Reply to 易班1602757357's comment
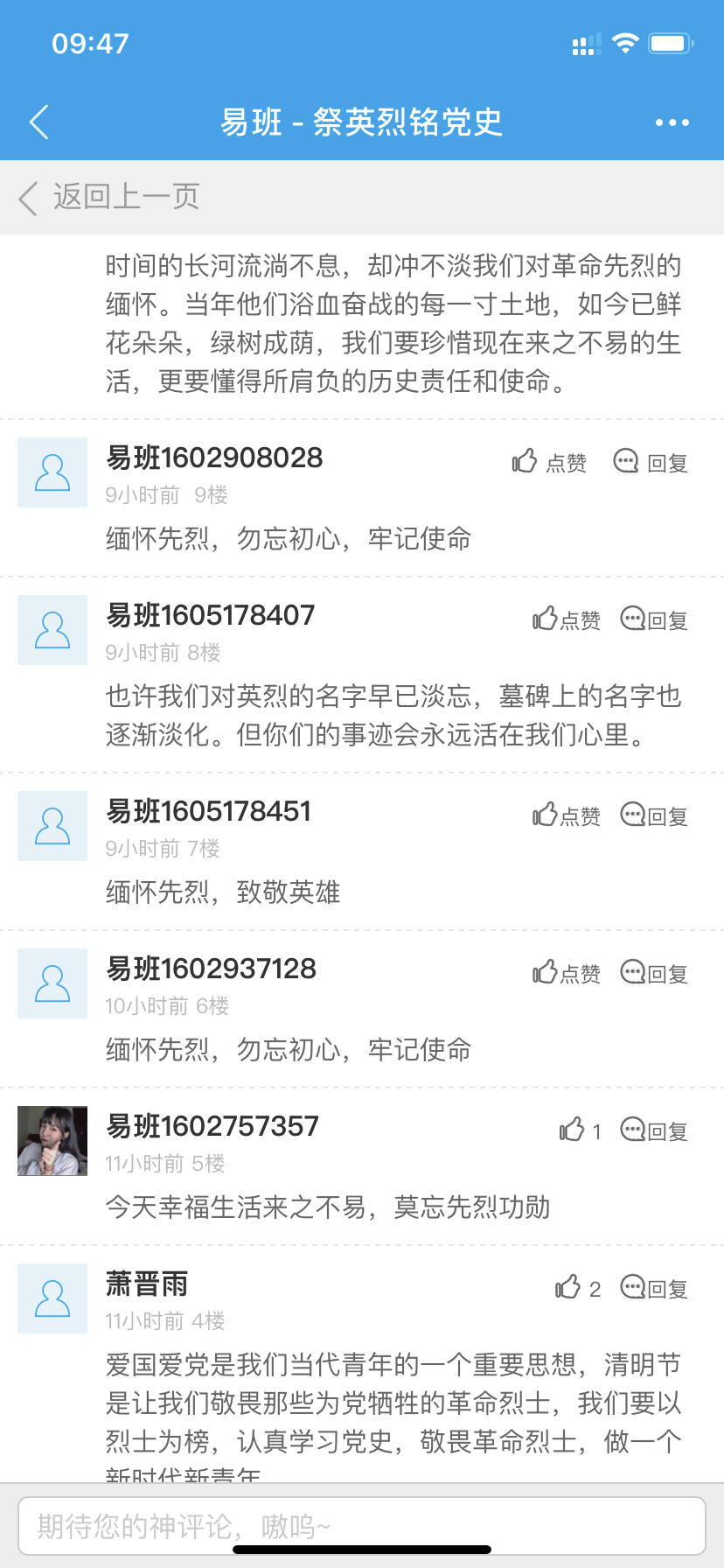The image size is (724, 1568). pyautogui.click(x=654, y=1130)
